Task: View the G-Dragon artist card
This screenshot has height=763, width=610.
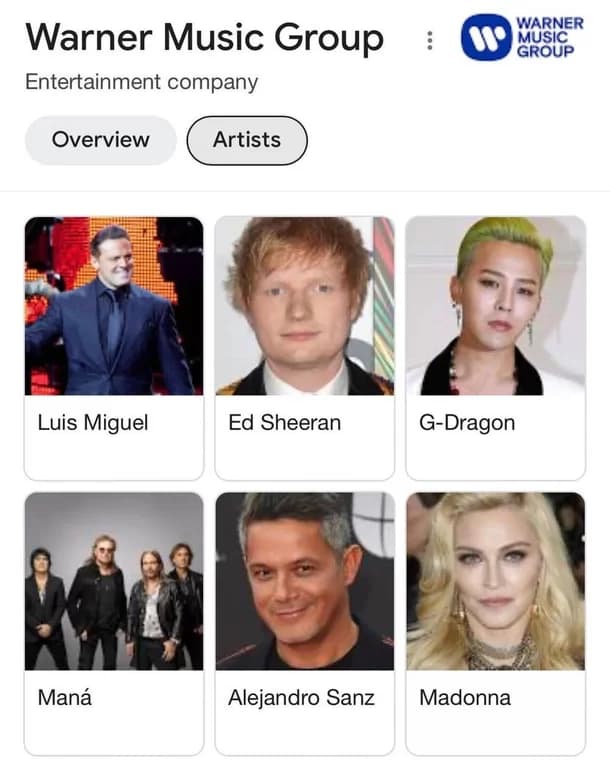Action: 495,345
